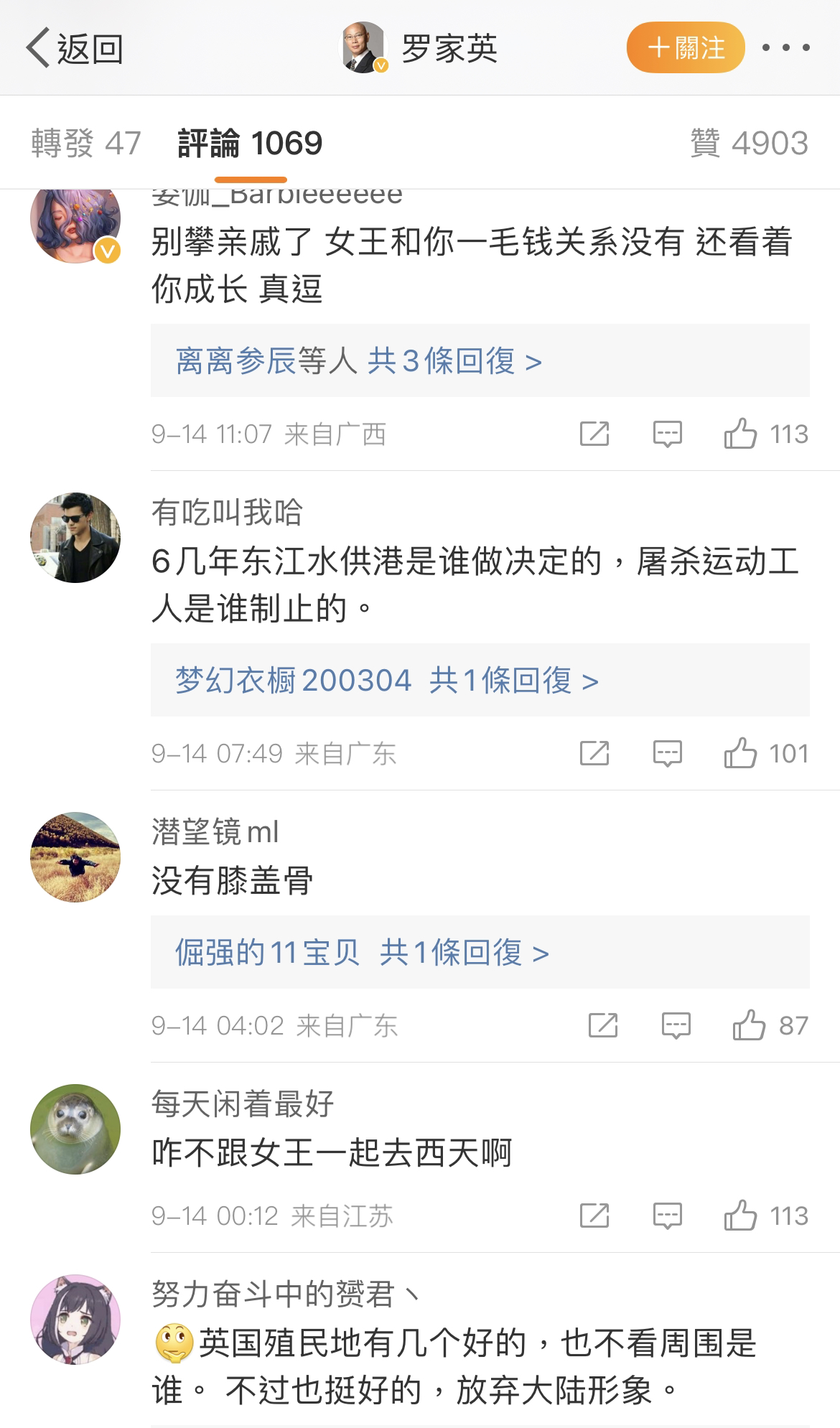Reply to 有吃叫我哈's comment
This screenshot has height=1428, width=840.
667,753
